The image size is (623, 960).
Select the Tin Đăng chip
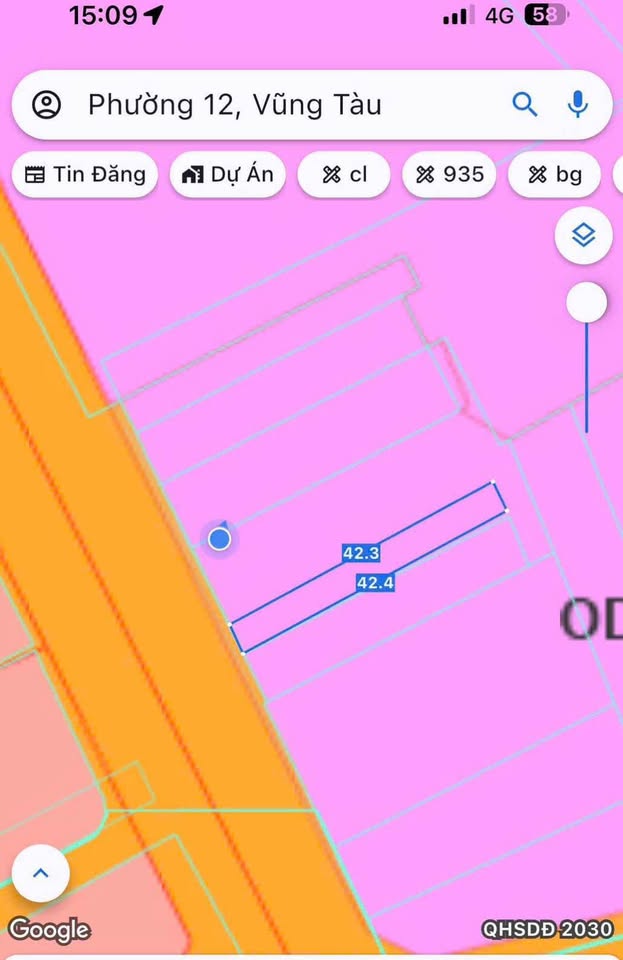[85, 174]
